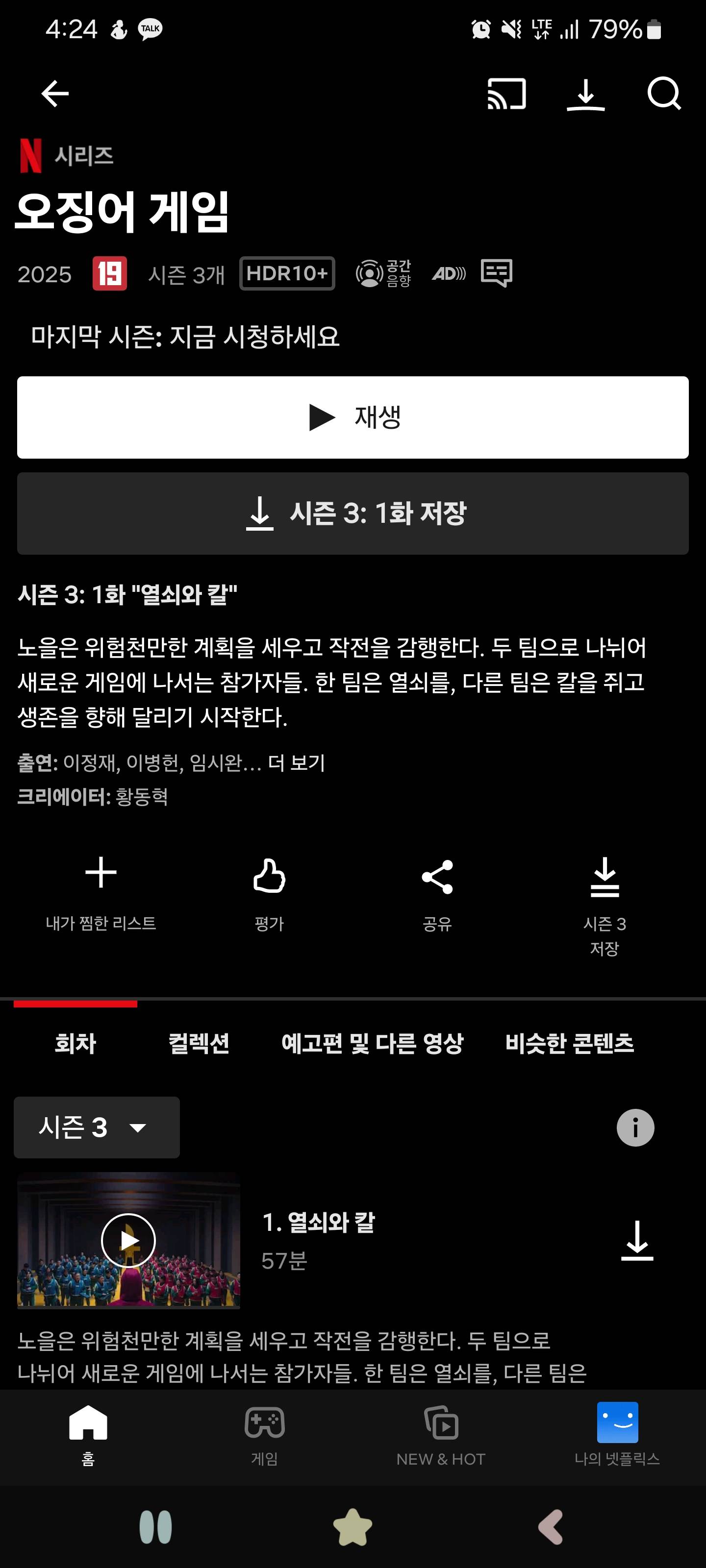Viewport: 706px width, 1568px height.
Task: Open downloads from the top bar
Action: (x=585, y=95)
